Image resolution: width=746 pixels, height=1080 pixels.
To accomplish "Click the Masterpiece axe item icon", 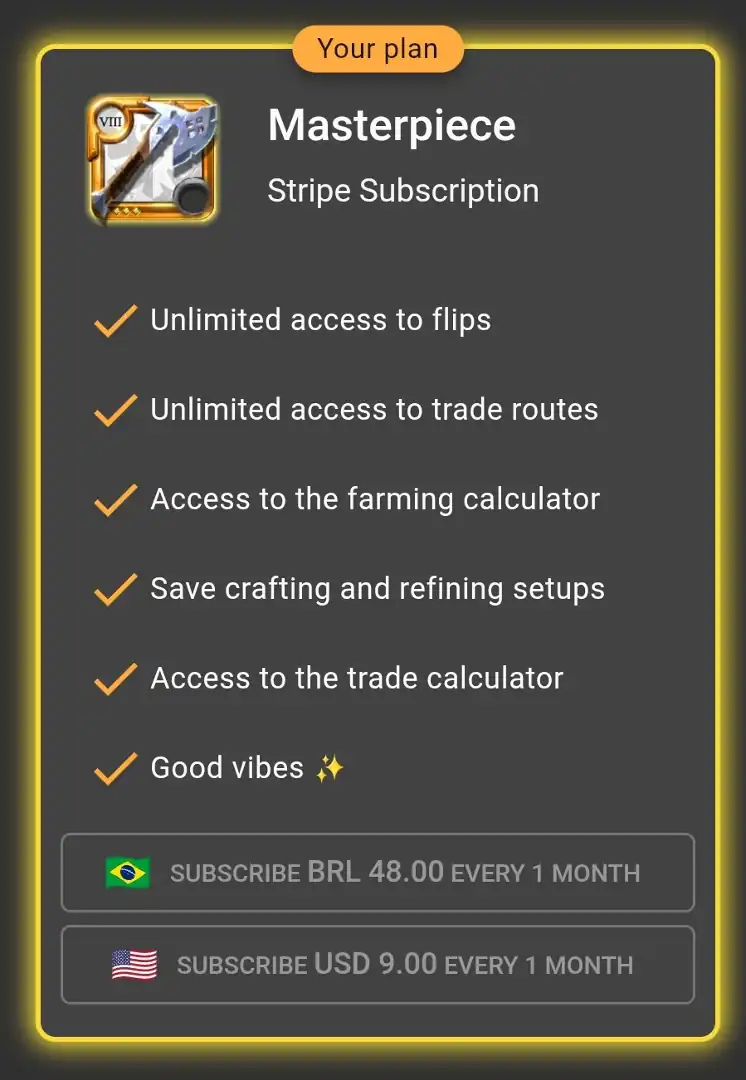I will click(152, 158).
